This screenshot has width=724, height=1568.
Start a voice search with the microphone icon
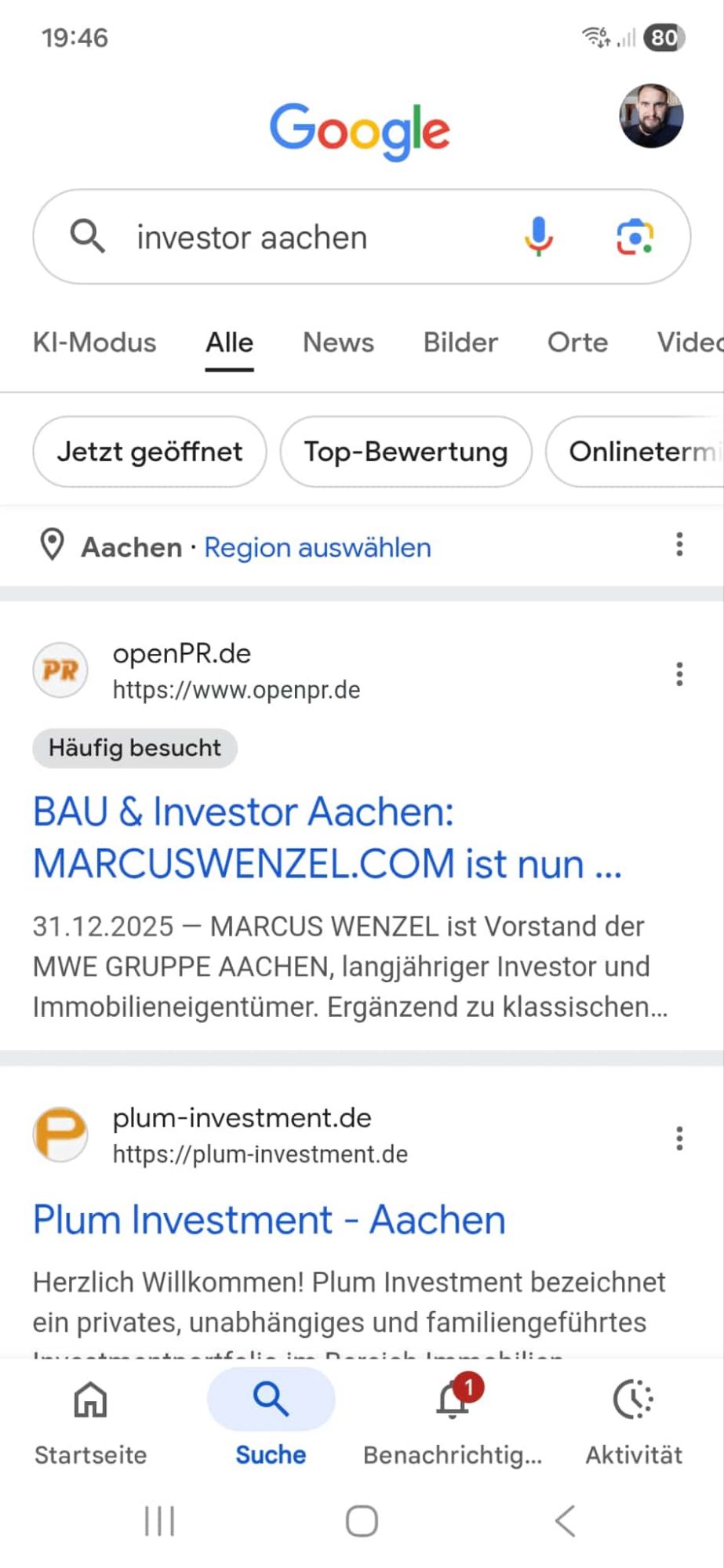(538, 237)
